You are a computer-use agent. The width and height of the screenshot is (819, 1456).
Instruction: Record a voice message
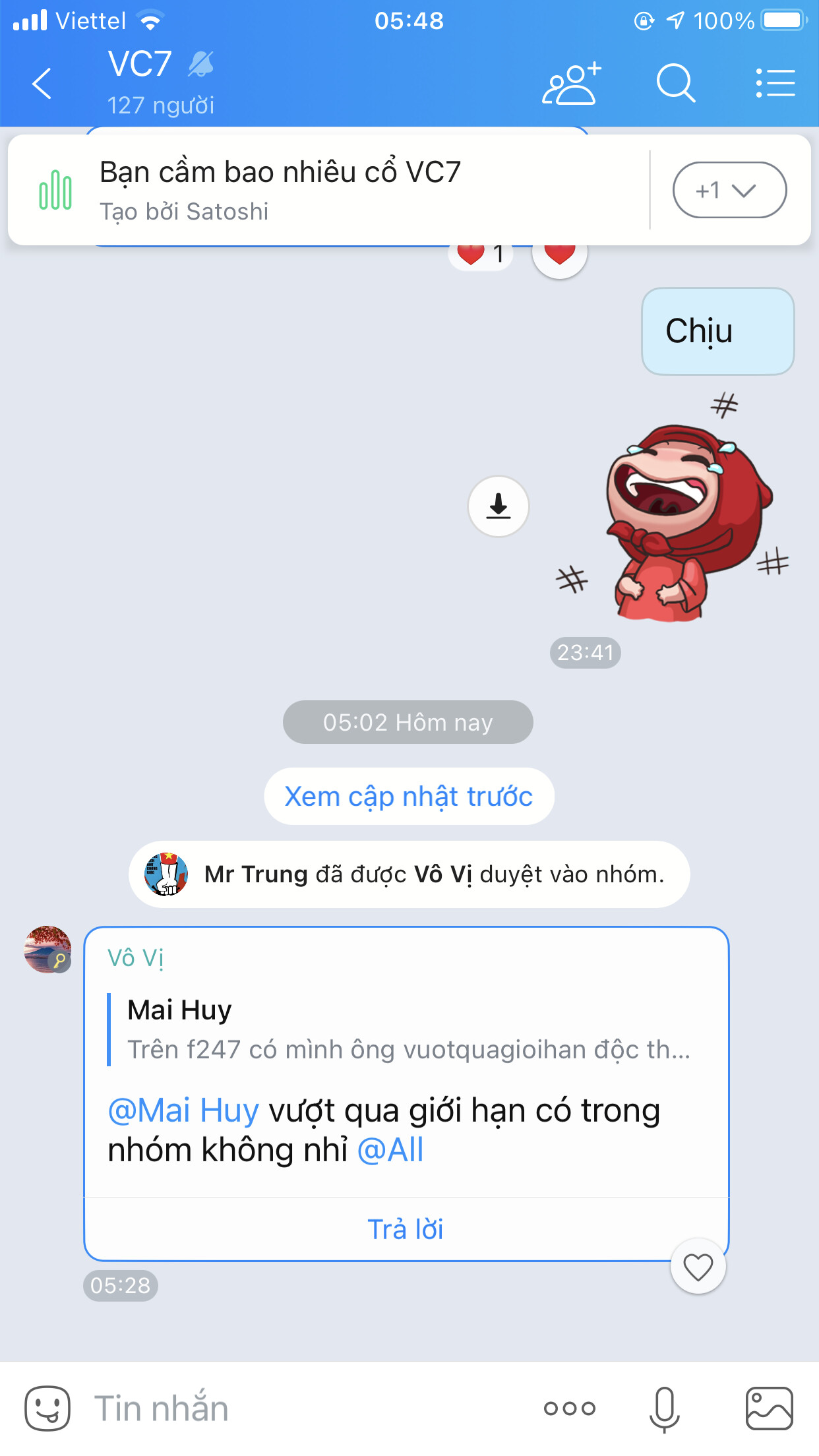click(x=664, y=1409)
